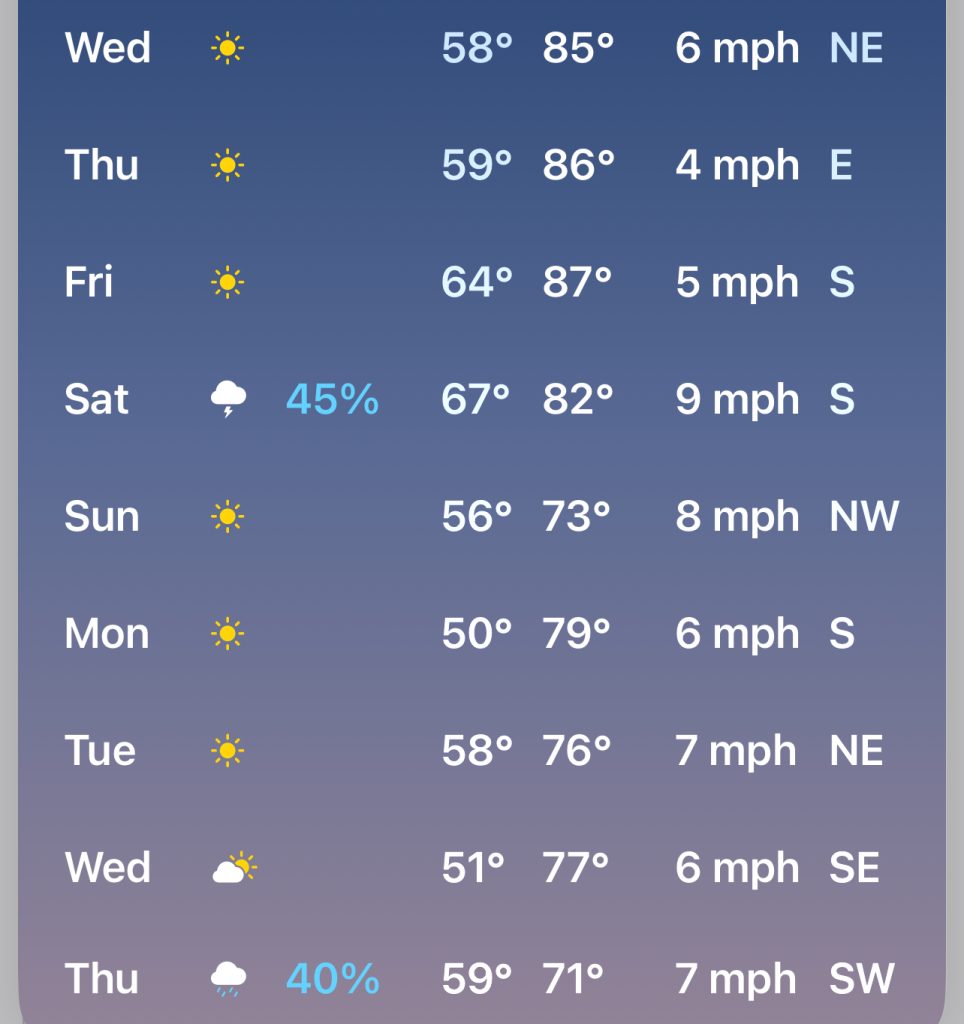This screenshot has width=964, height=1024.
Task: View the partly cloudy Wednesday with 77° high
Action: [480, 867]
